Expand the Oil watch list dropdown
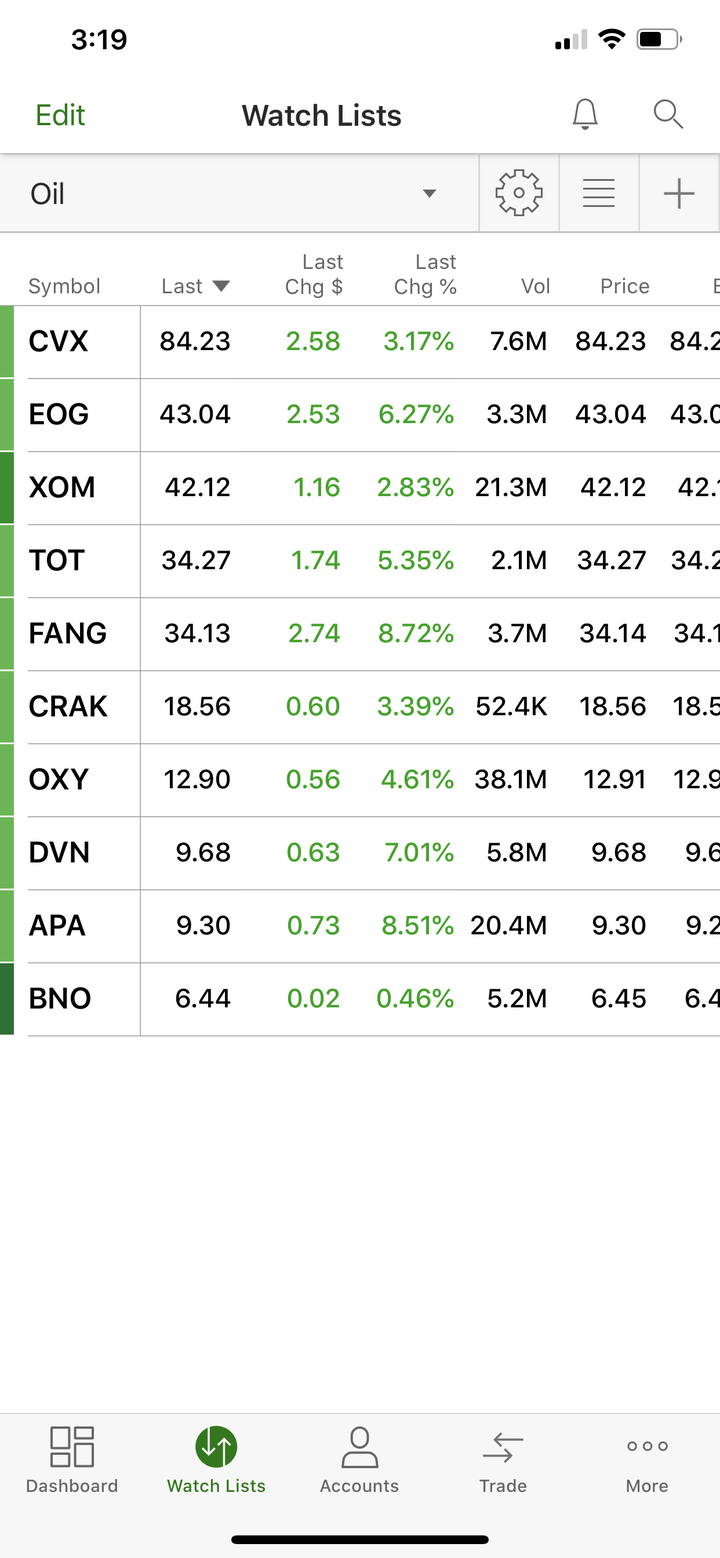 (240, 193)
